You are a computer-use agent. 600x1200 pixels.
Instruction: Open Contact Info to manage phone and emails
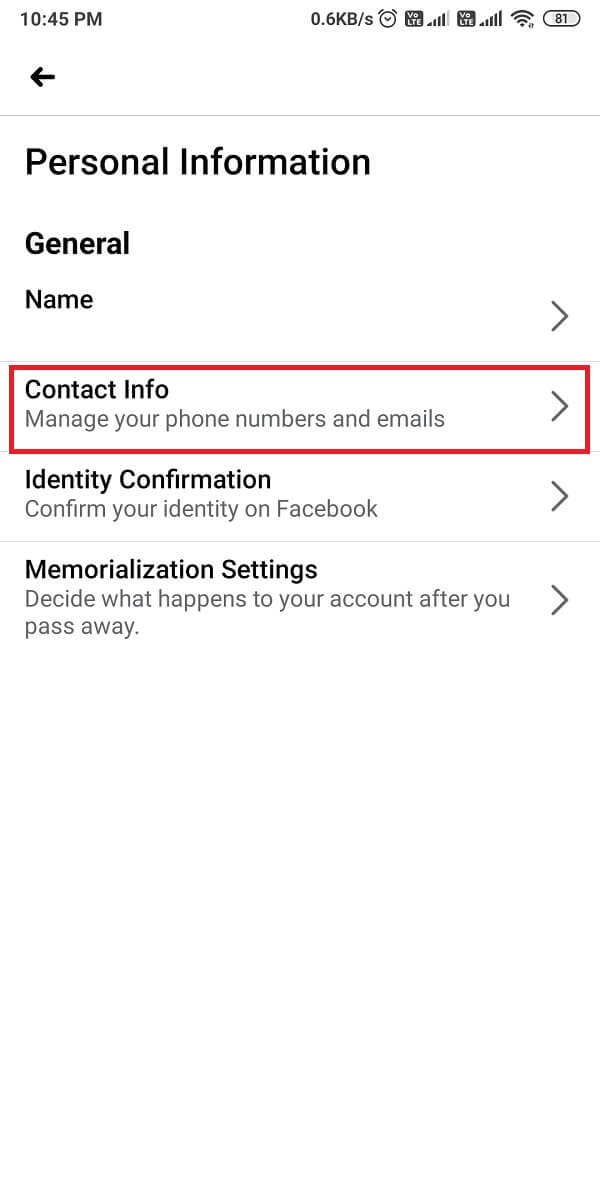pyautogui.click(x=300, y=407)
